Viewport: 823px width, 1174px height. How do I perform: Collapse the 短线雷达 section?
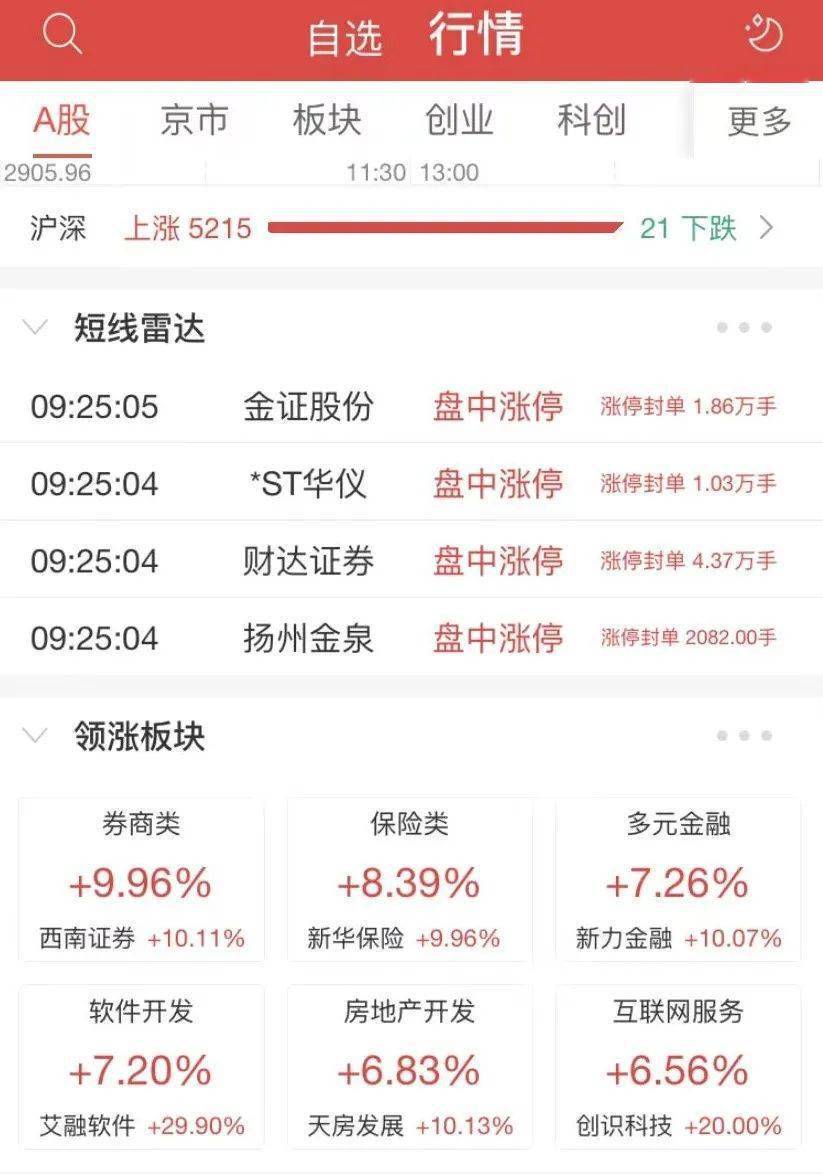35,327
